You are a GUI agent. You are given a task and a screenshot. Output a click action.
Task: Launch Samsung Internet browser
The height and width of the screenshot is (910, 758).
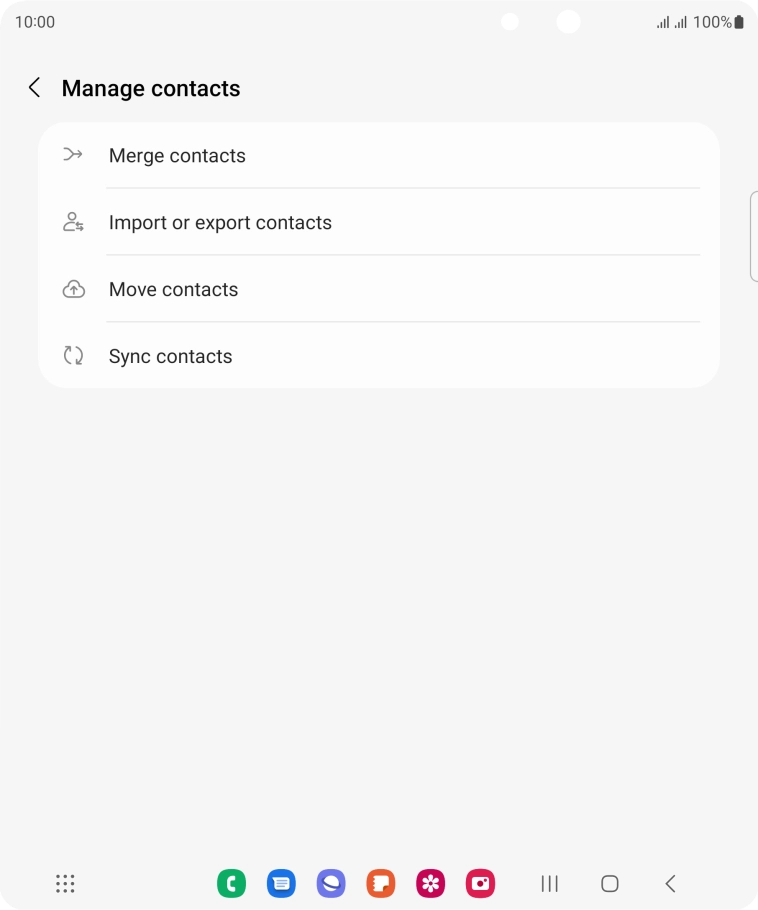331,883
